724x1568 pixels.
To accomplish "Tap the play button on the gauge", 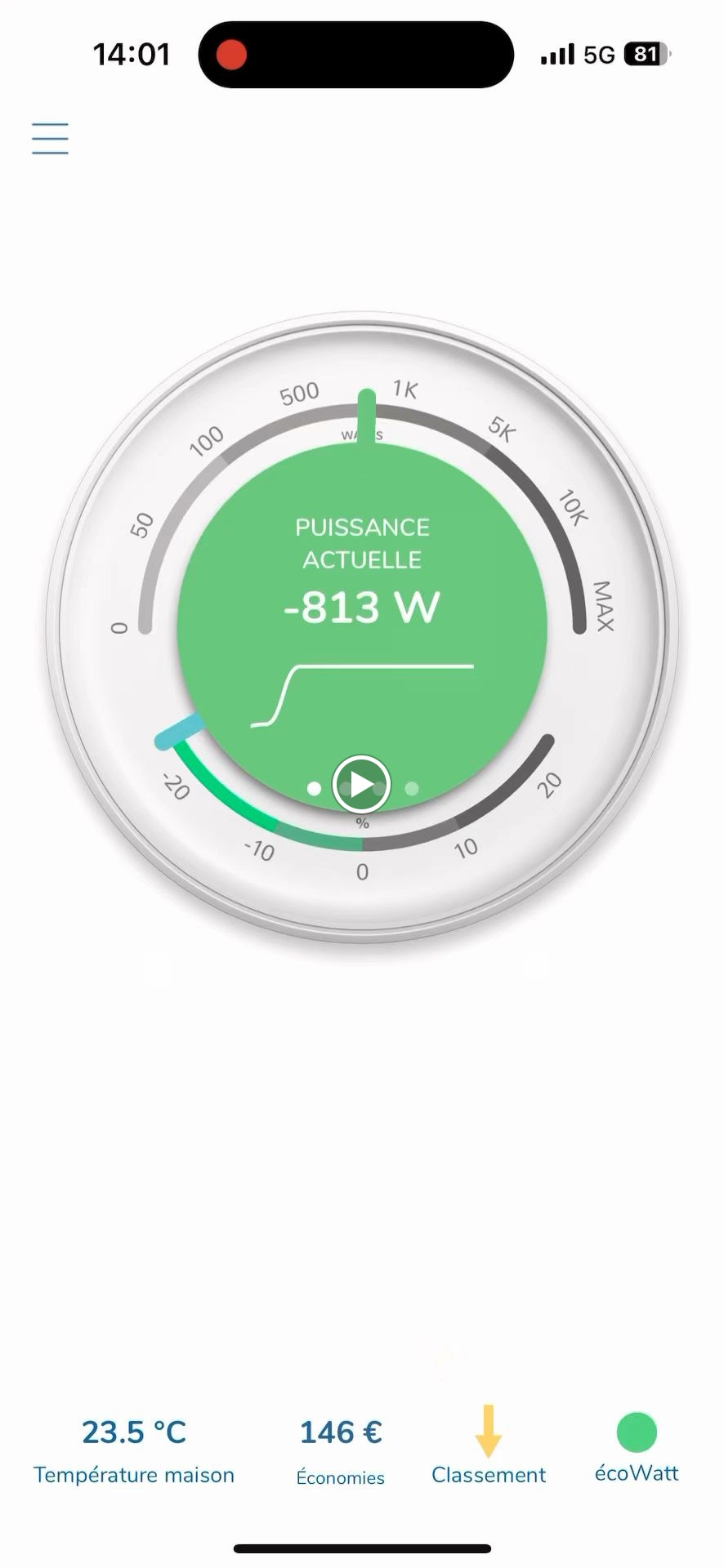I will 361,784.
